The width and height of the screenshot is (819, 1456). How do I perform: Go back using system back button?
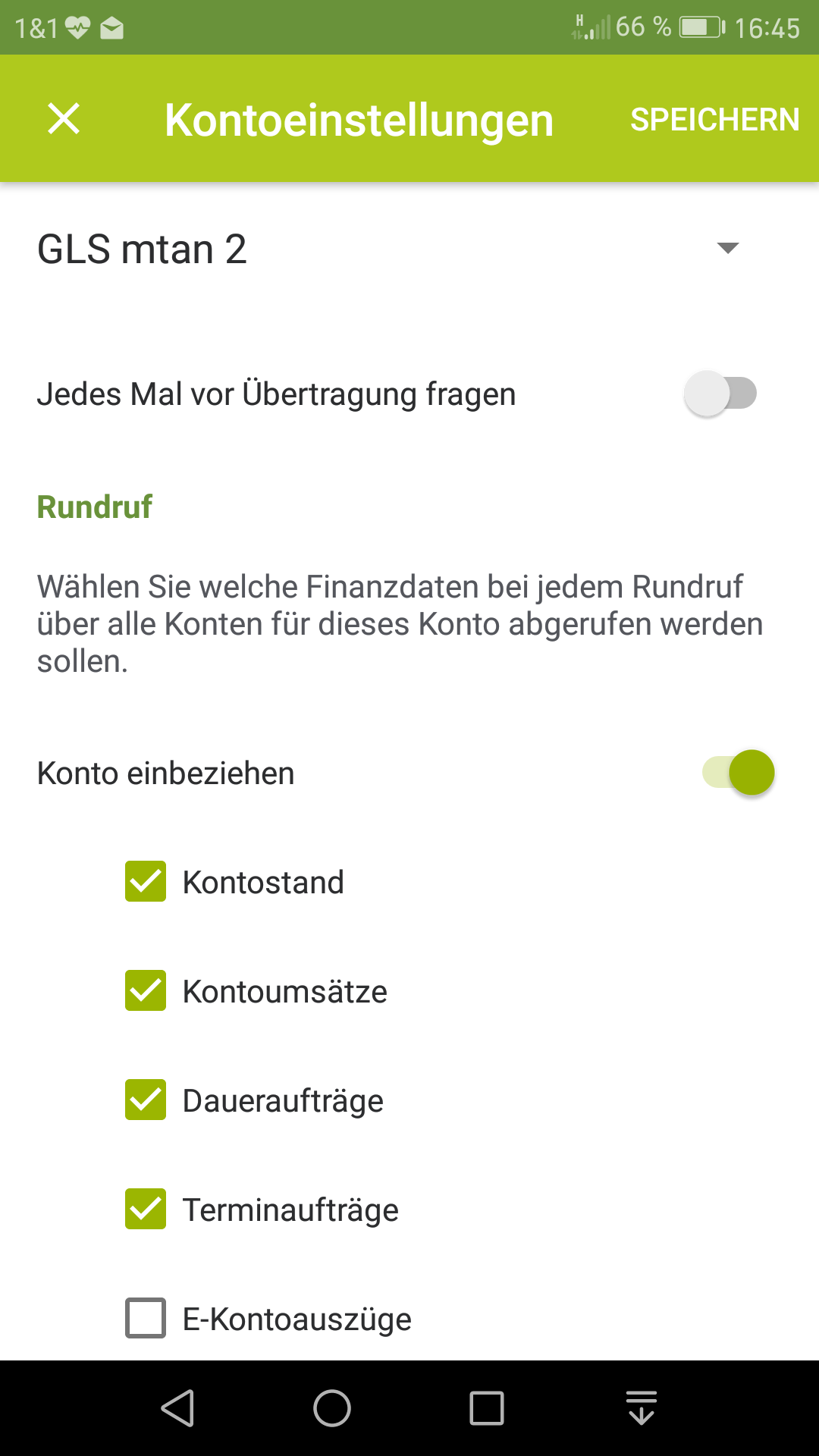178,1408
